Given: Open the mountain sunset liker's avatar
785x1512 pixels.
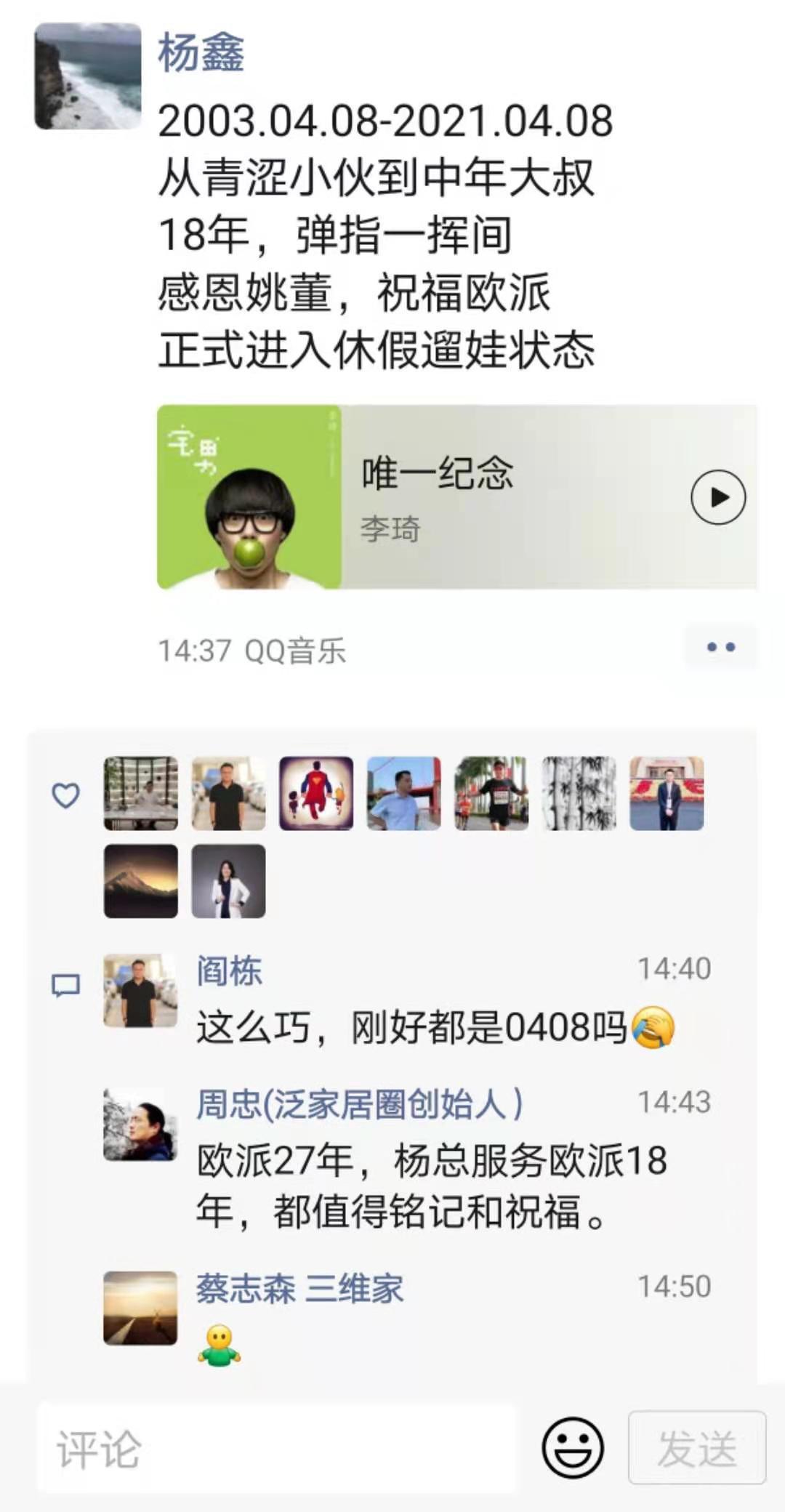Looking at the screenshot, I should click(140, 881).
